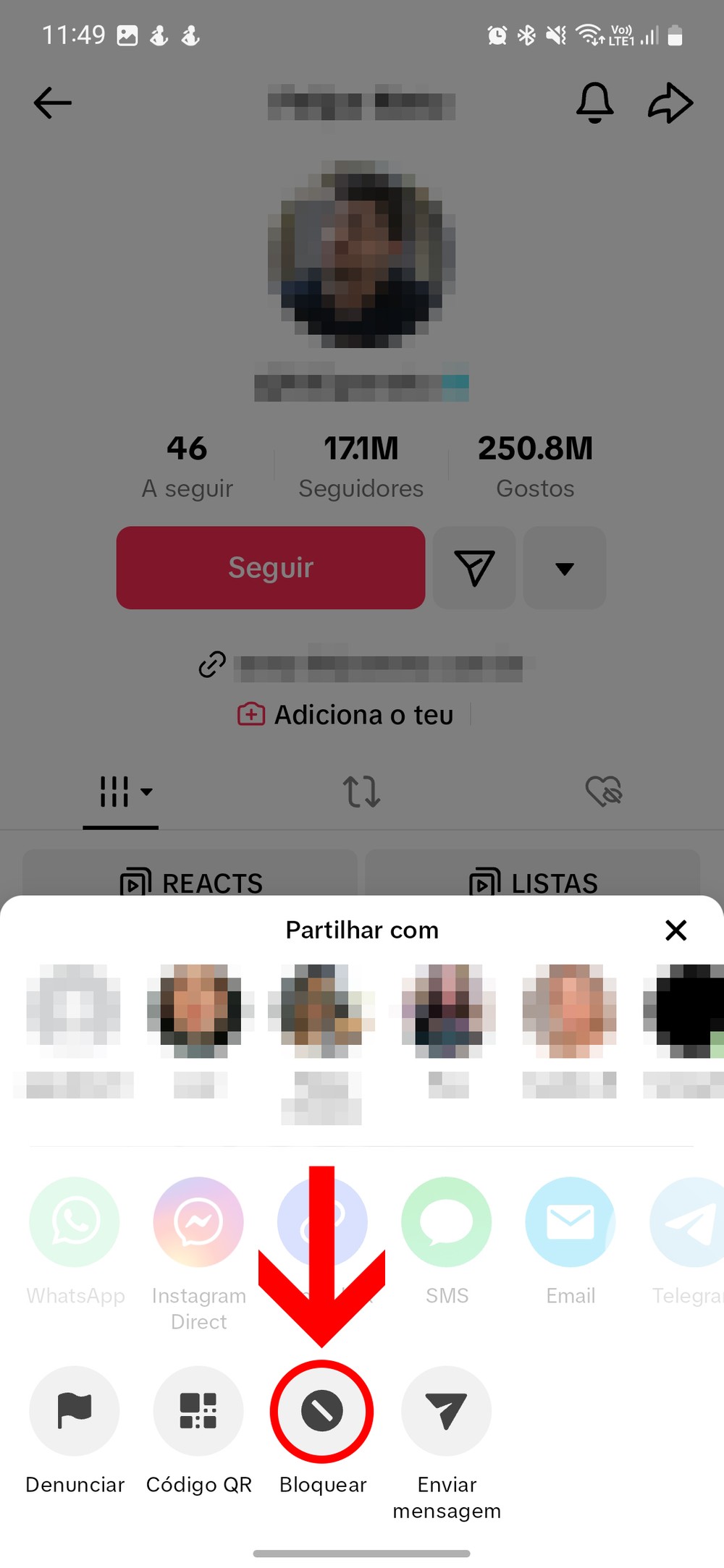The height and width of the screenshot is (1568, 724).
Task: Share the profile via WhatsApp
Action: click(x=75, y=1222)
